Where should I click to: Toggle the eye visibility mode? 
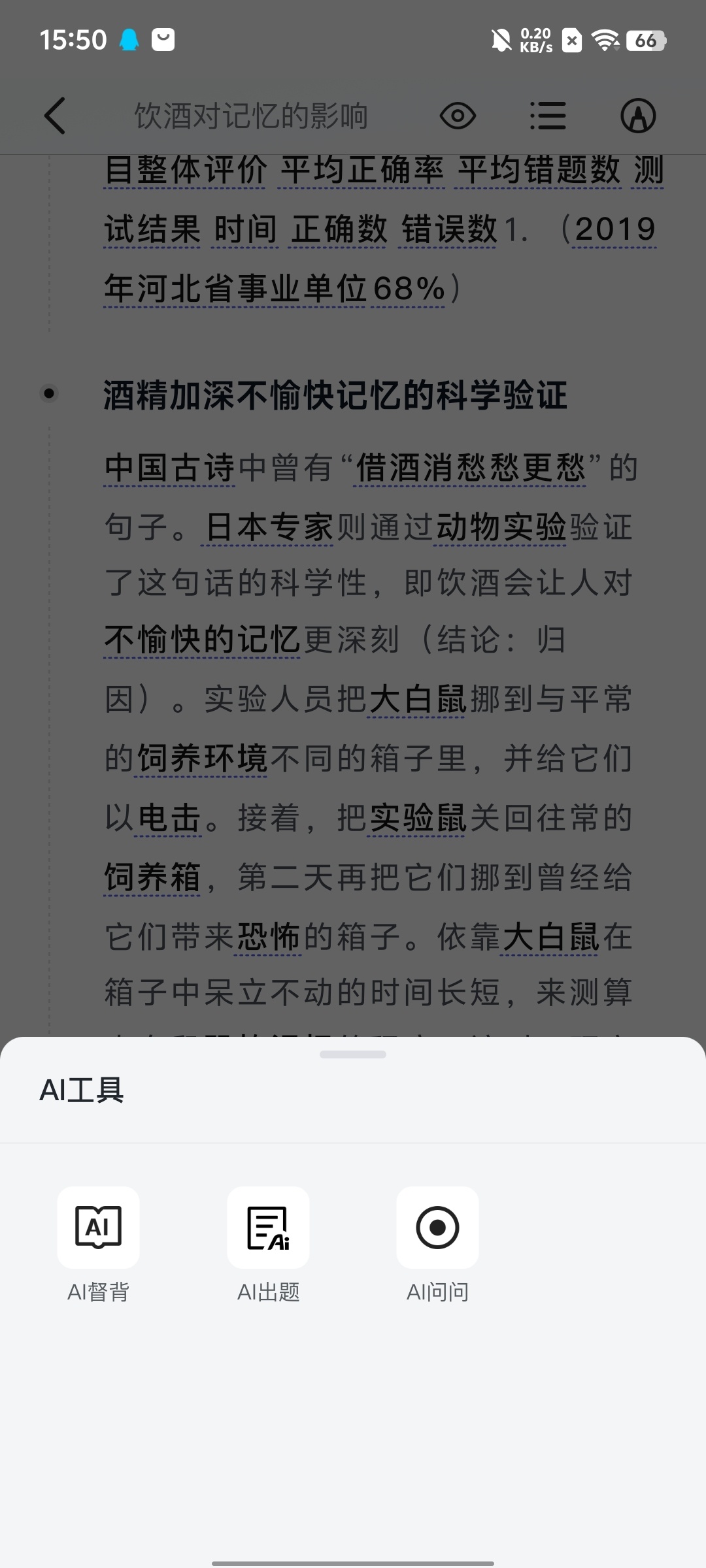(458, 116)
